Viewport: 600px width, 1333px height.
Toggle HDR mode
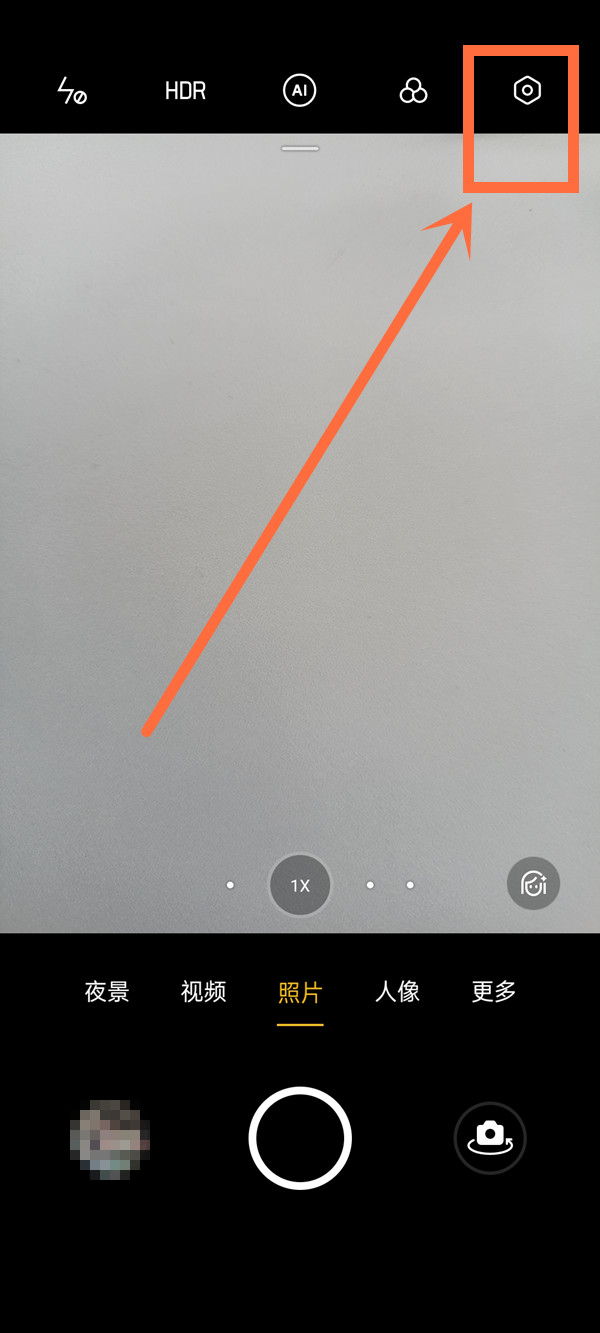185,92
